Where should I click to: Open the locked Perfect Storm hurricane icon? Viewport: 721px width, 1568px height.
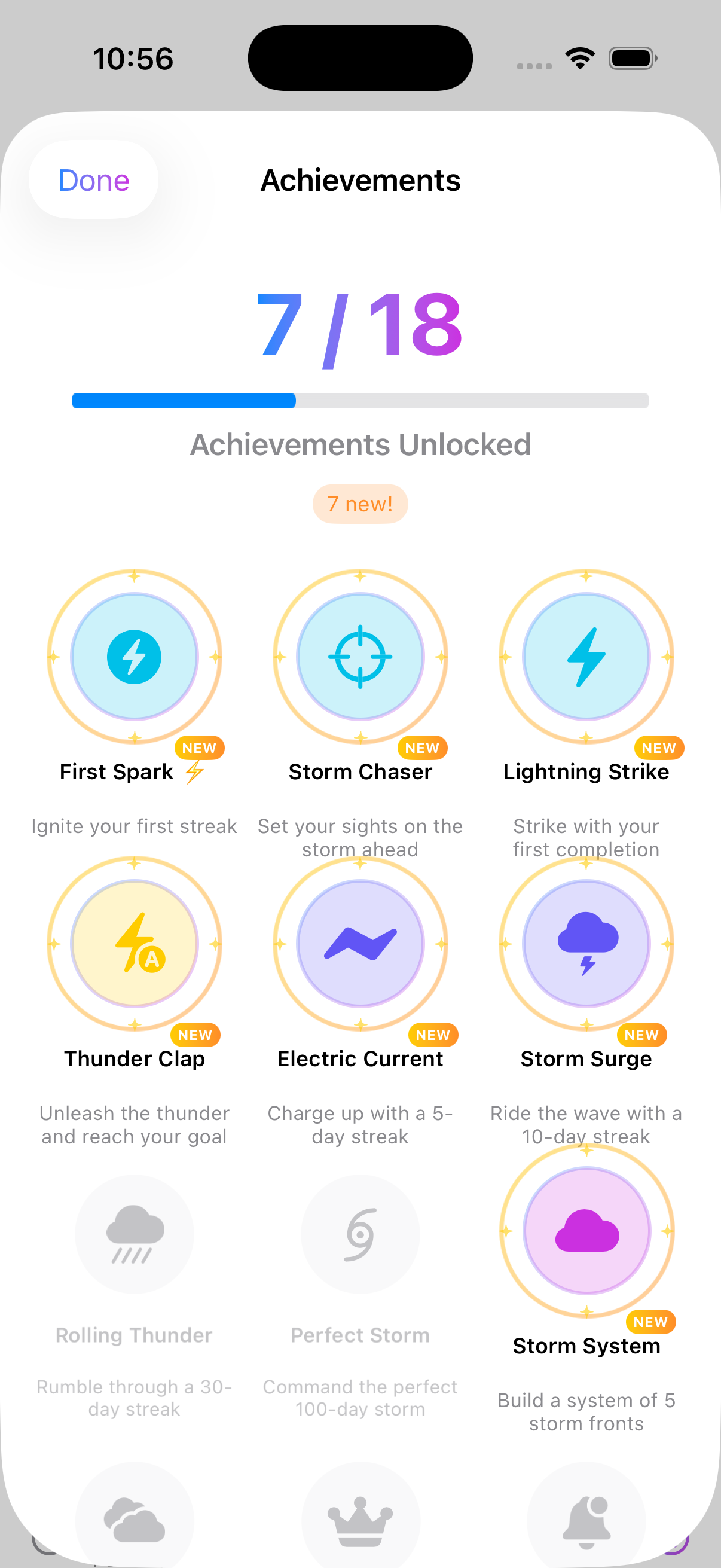(x=360, y=1234)
